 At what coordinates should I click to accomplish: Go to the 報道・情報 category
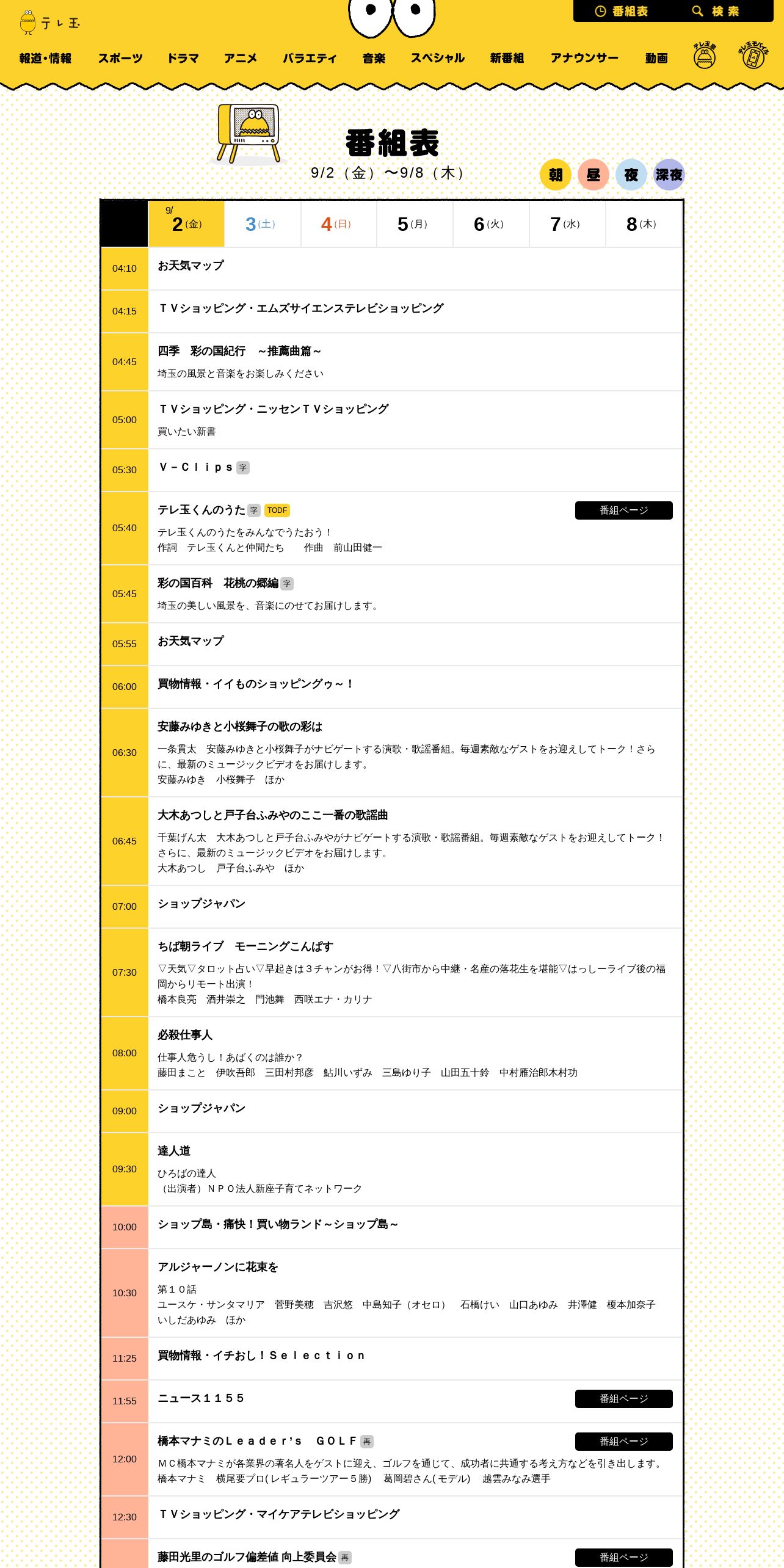[45, 58]
